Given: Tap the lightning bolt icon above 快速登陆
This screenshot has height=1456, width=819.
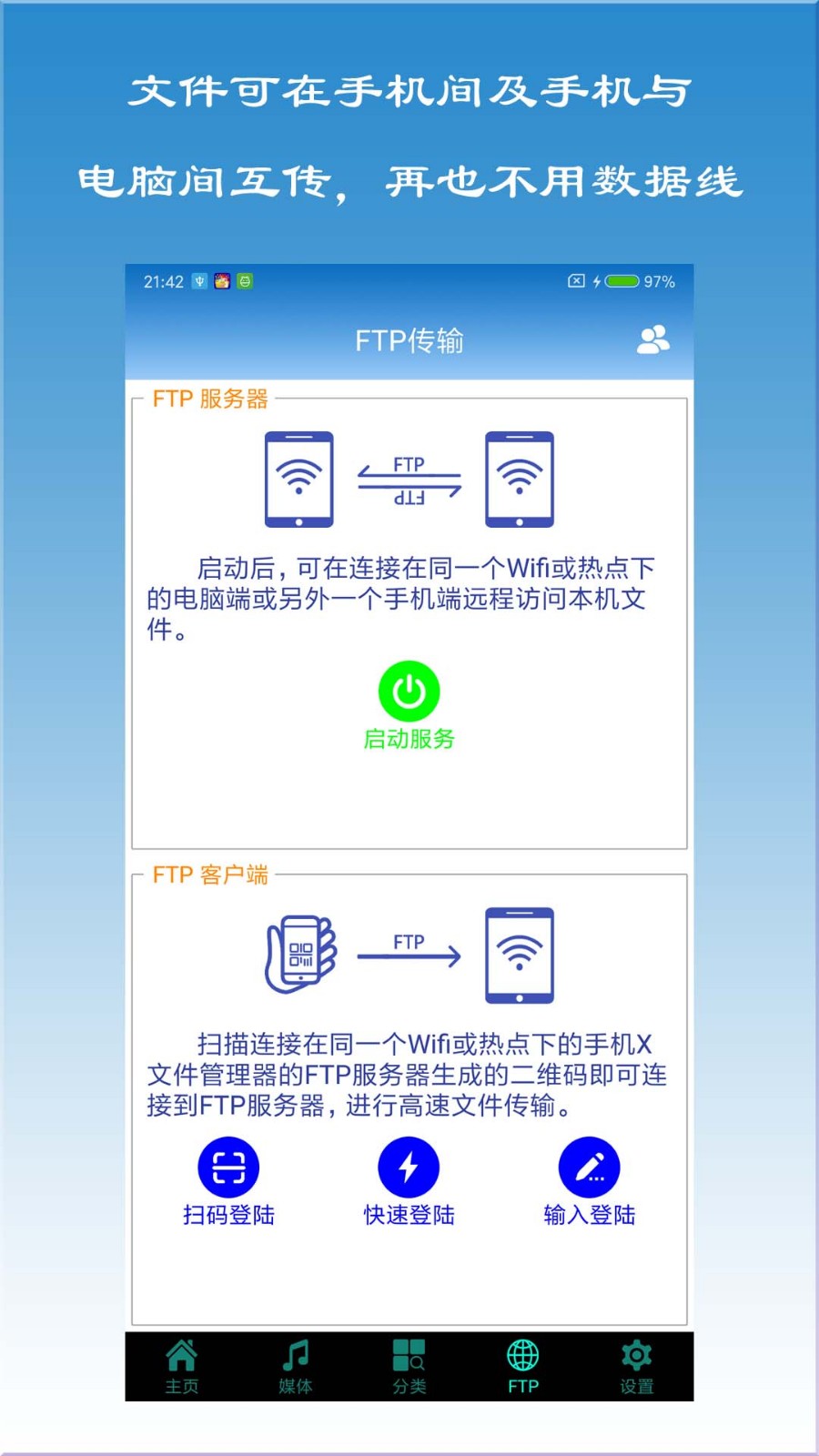Looking at the screenshot, I should point(409,1166).
